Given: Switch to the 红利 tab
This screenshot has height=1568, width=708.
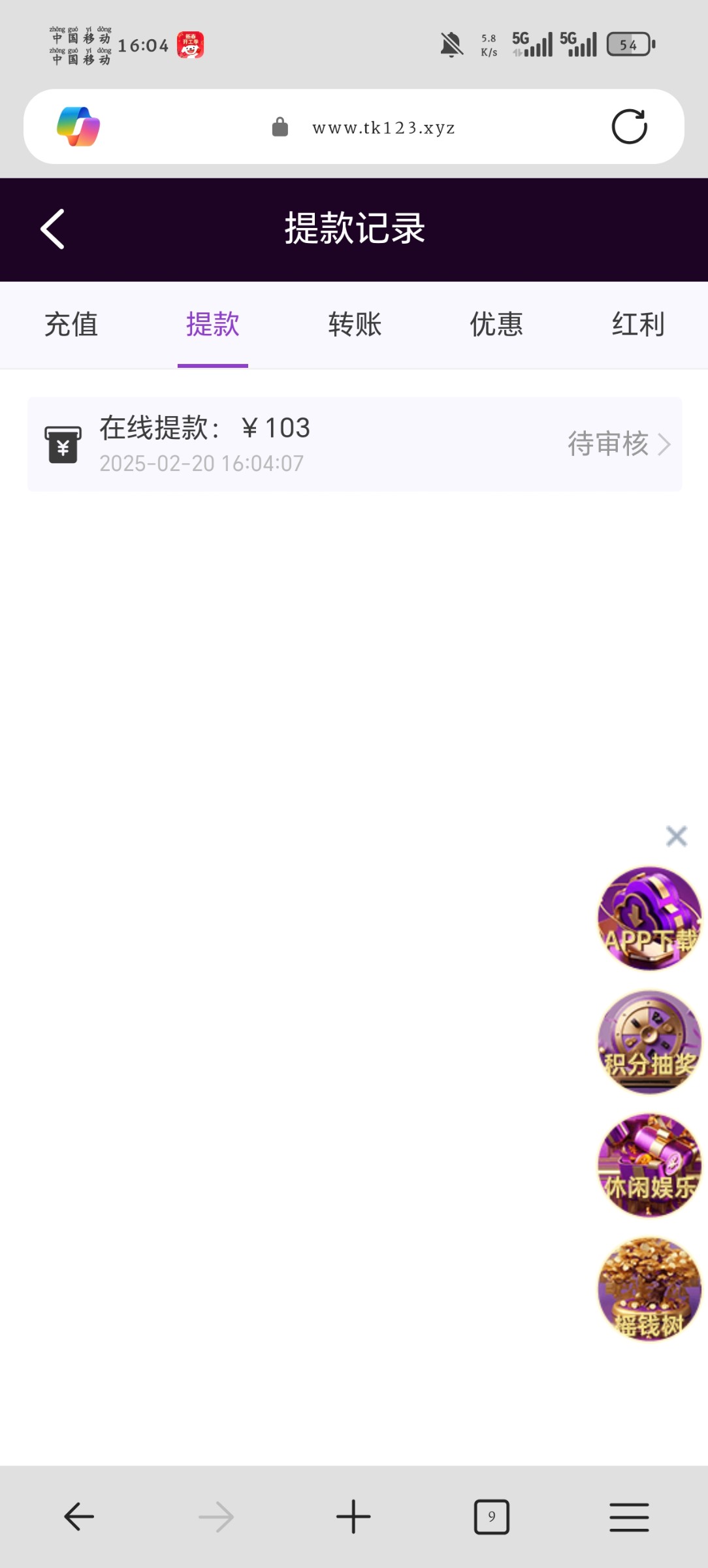Looking at the screenshot, I should [x=638, y=325].
